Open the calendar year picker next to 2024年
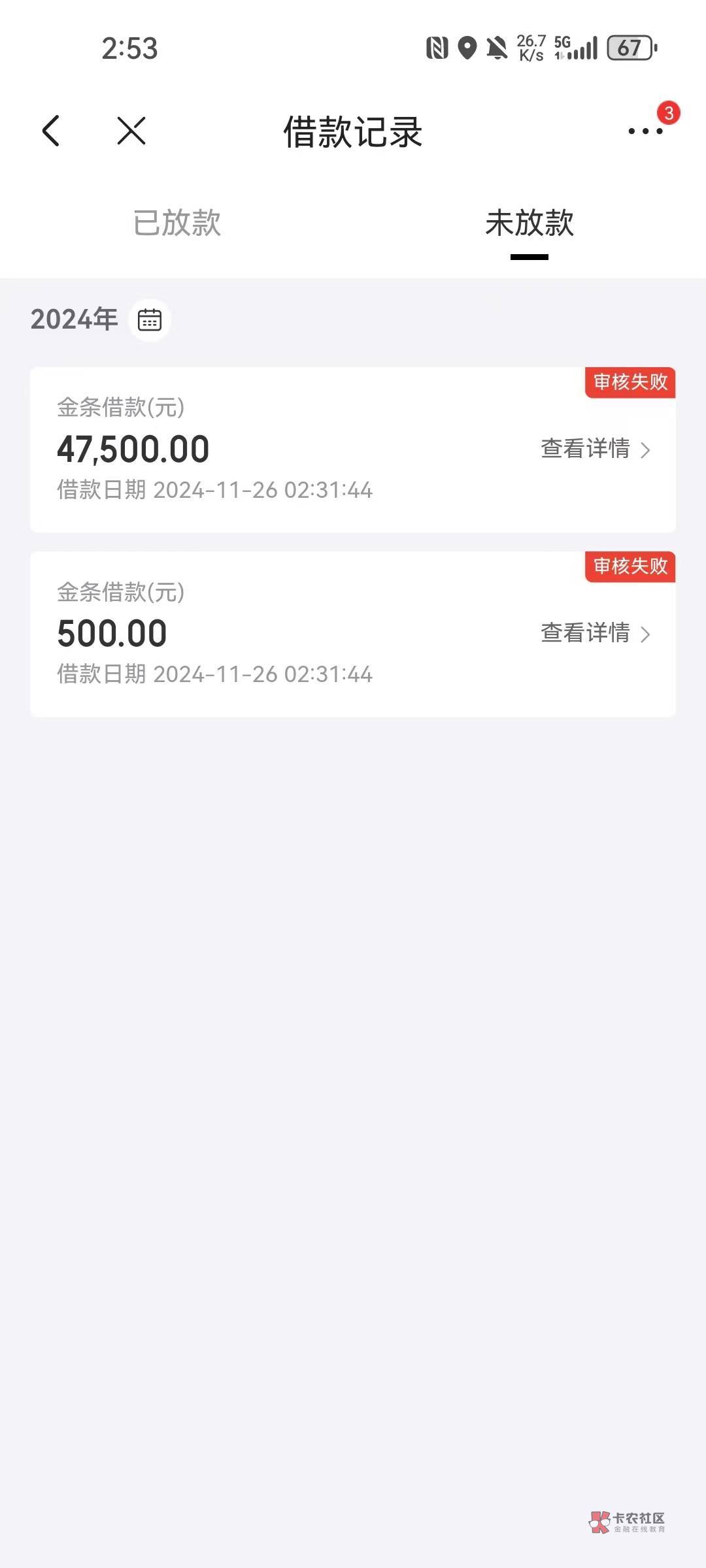 point(150,319)
